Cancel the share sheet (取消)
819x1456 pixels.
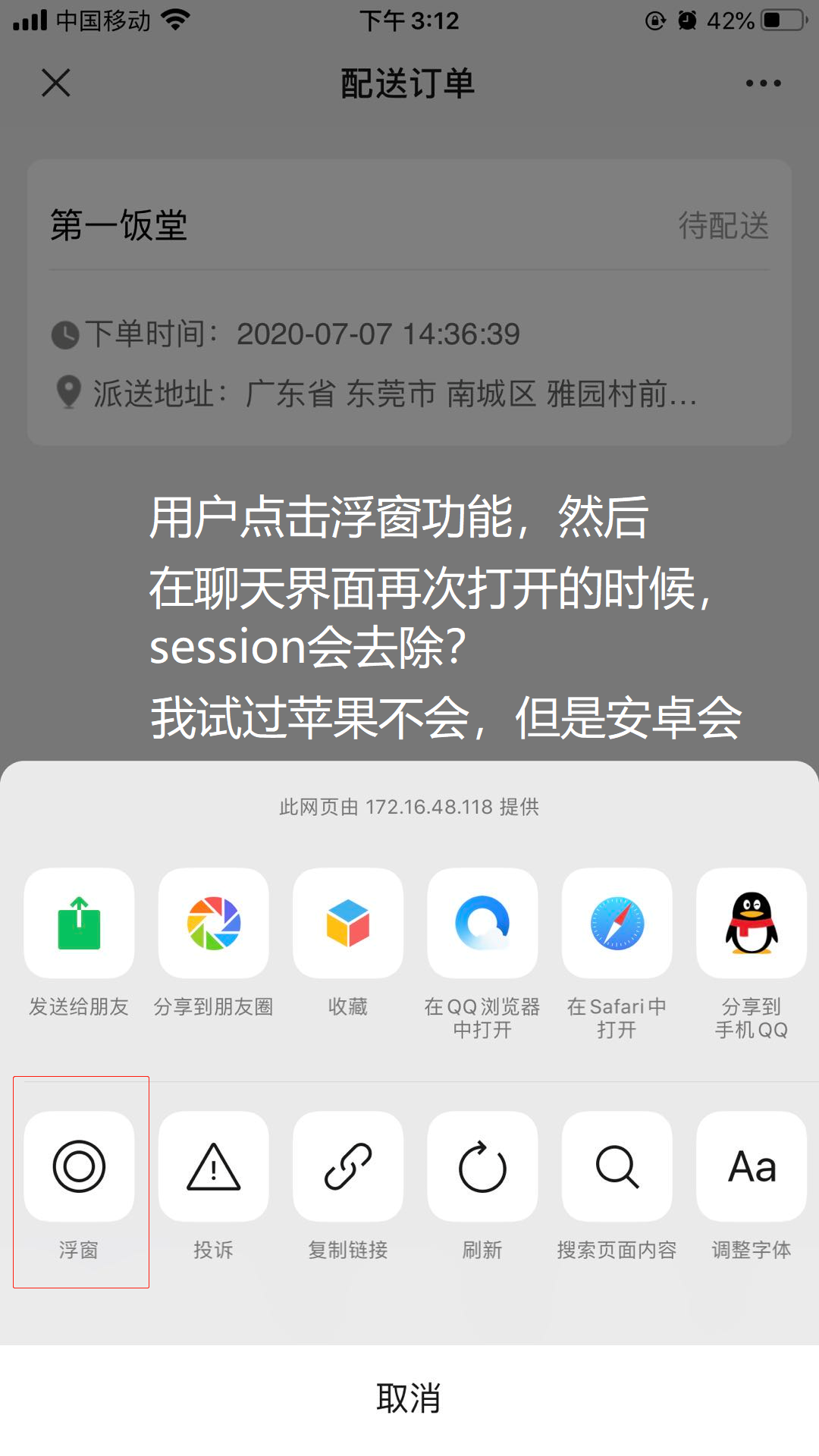pos(409,1398)
